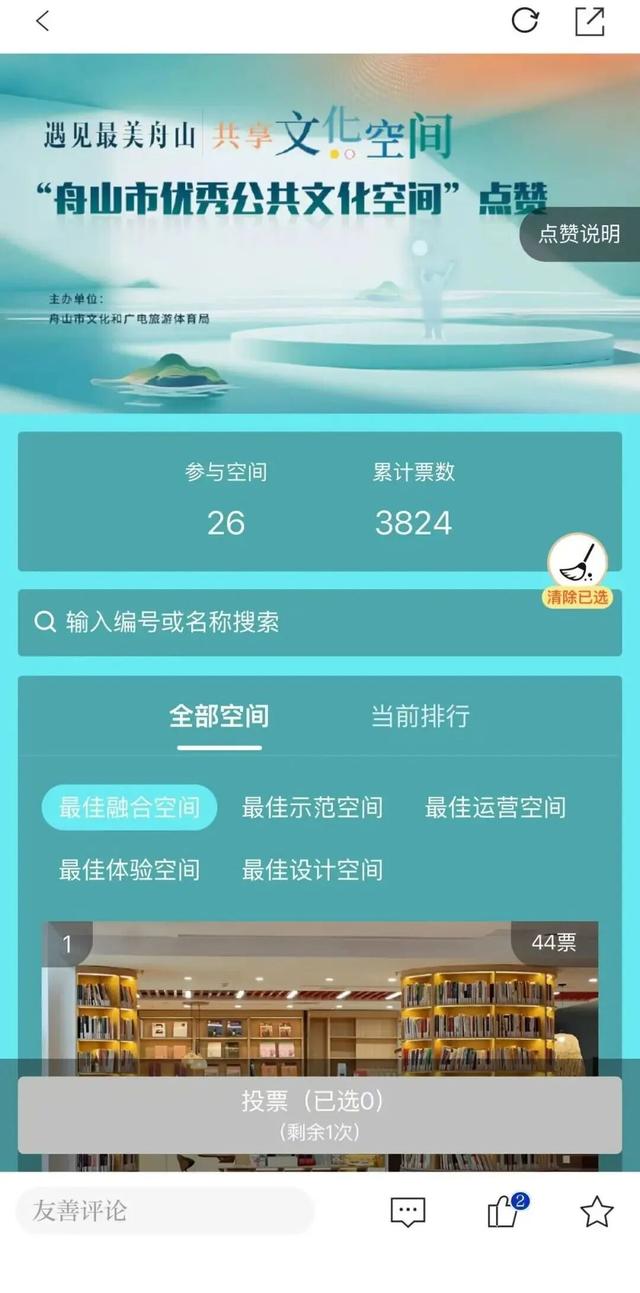Filter by 最佳运营空间
This screenshot has width=640, height=1293.
[x=495, y=807]
